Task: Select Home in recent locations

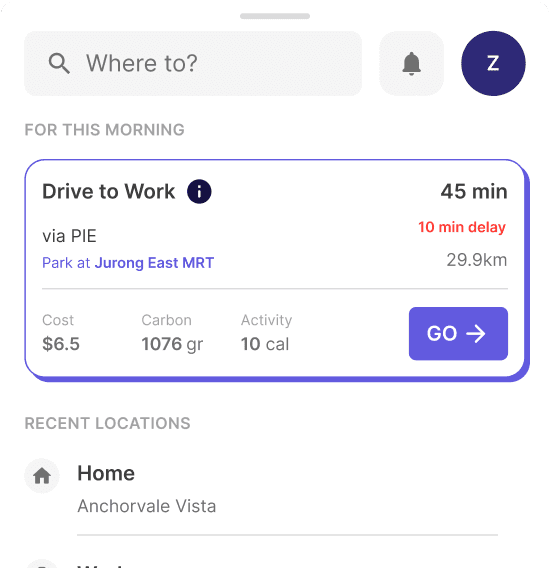Action: 261,490
